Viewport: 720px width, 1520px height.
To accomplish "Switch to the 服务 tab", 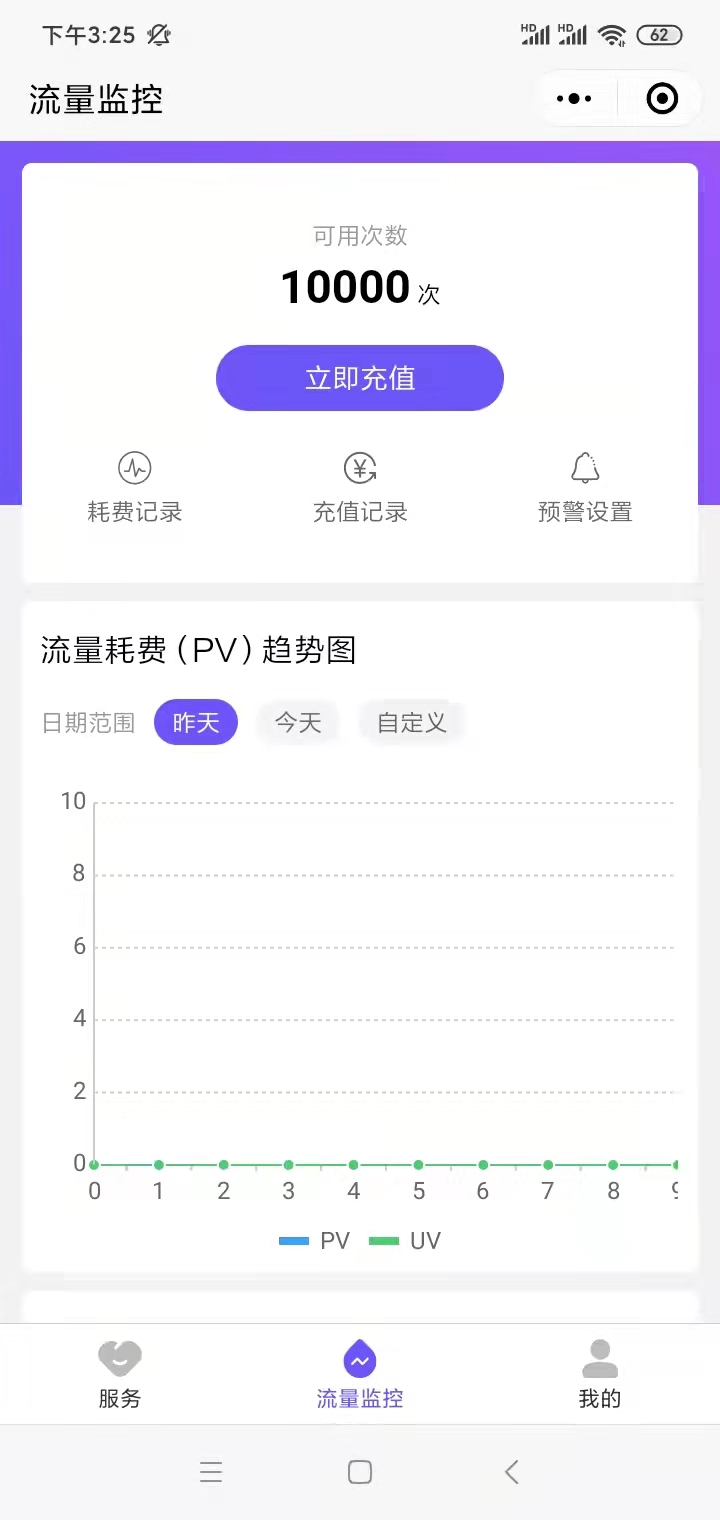I will 120,1375.
